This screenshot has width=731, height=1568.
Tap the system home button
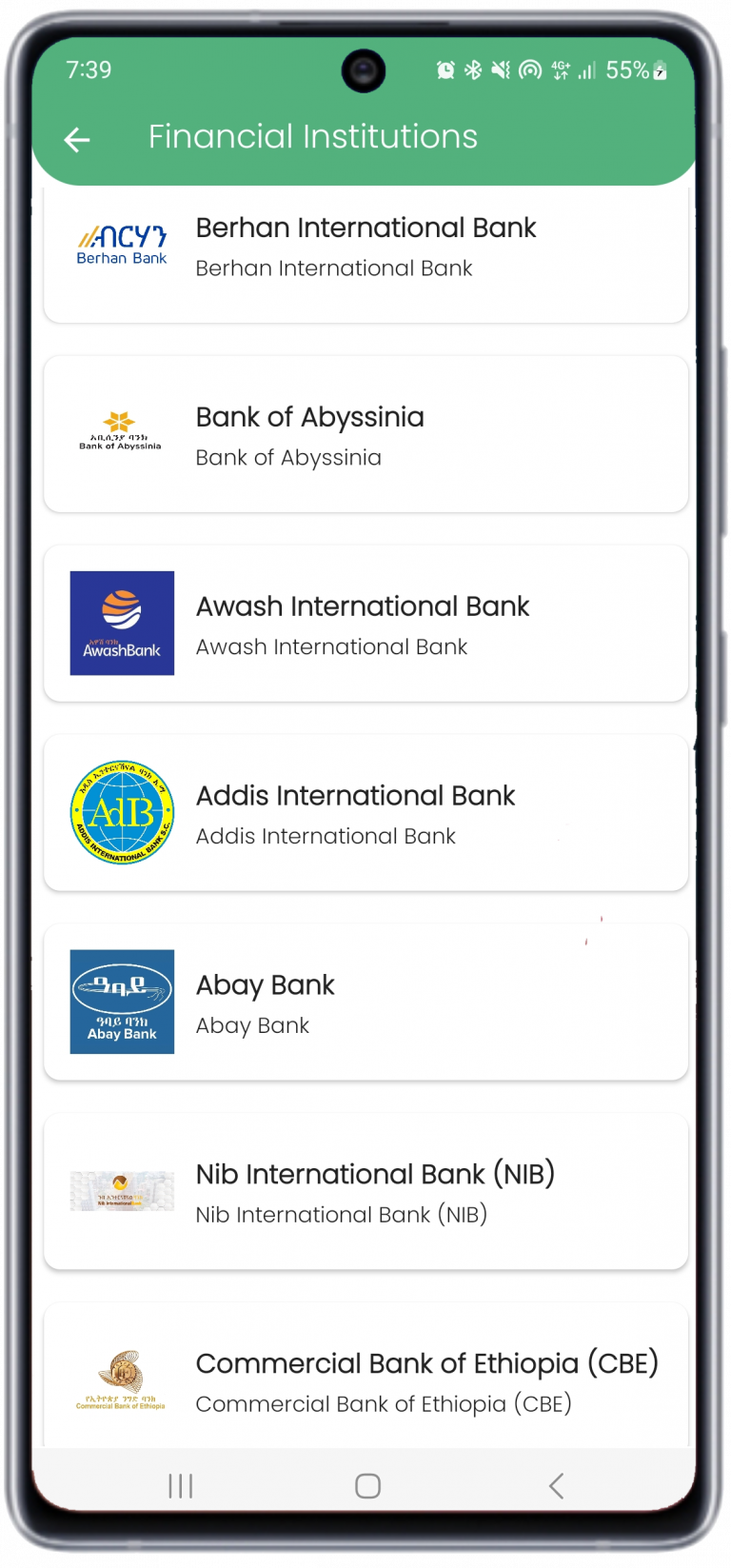[x=367, y=1486]
